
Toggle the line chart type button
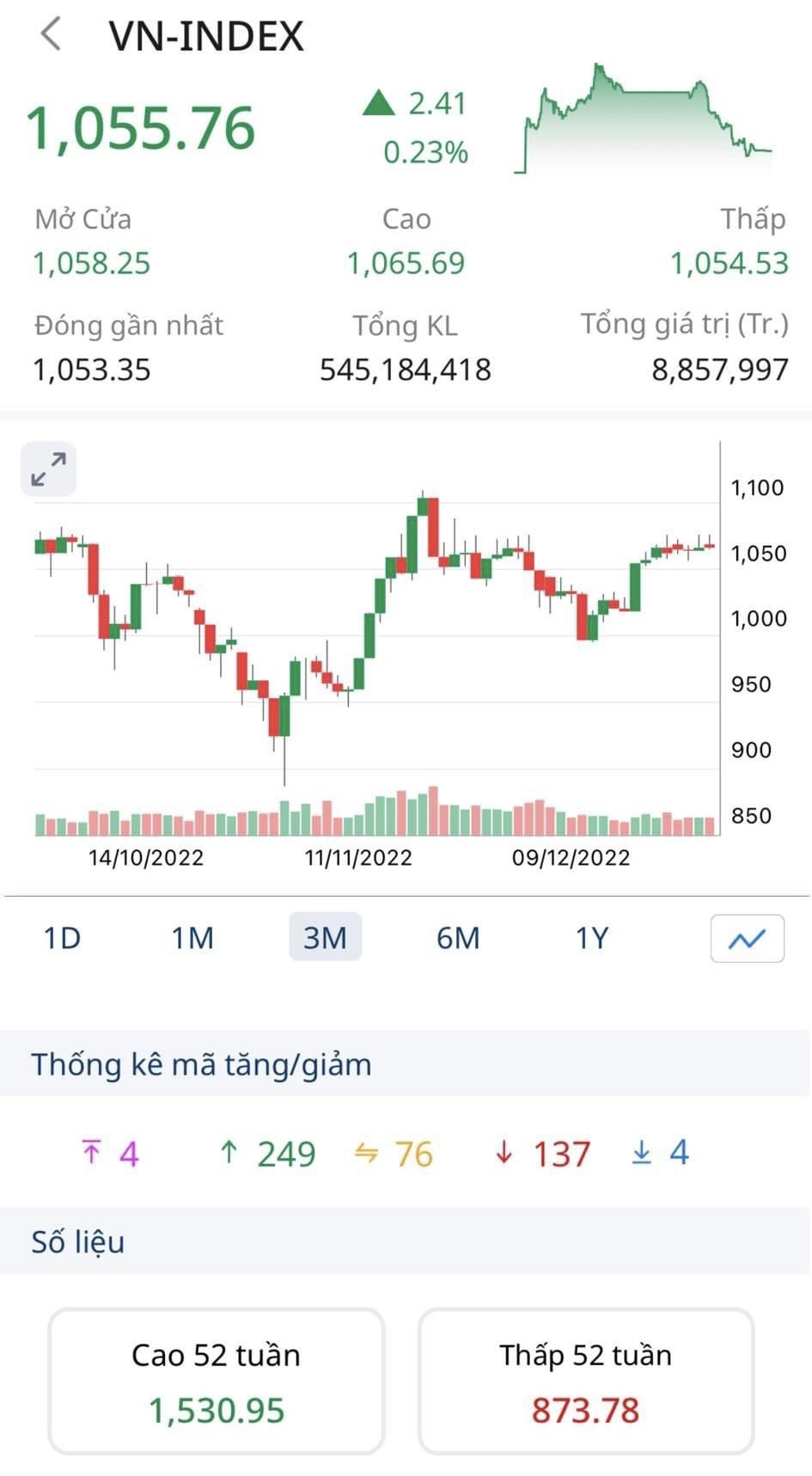point(747,939)
